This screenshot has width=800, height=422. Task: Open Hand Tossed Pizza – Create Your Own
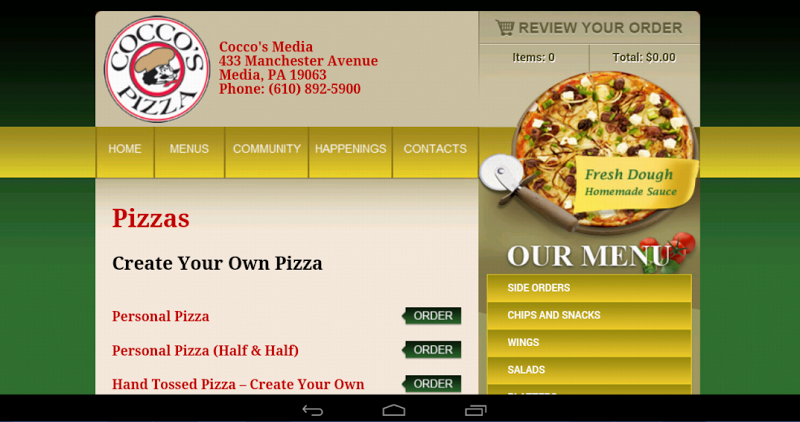click(x=238, y=384)
